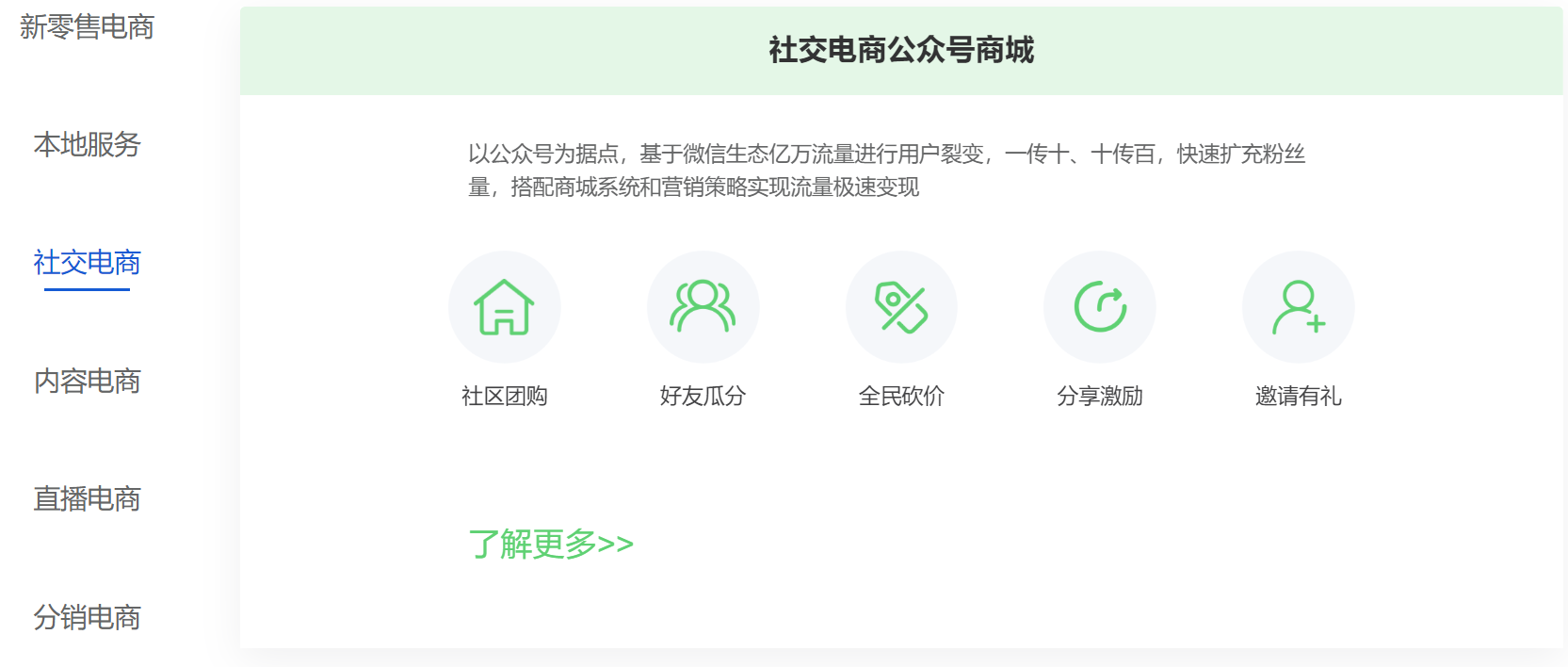The image size is (1568, 667).
Task: Select the 本地服务 tab
Action: [87, 144]
